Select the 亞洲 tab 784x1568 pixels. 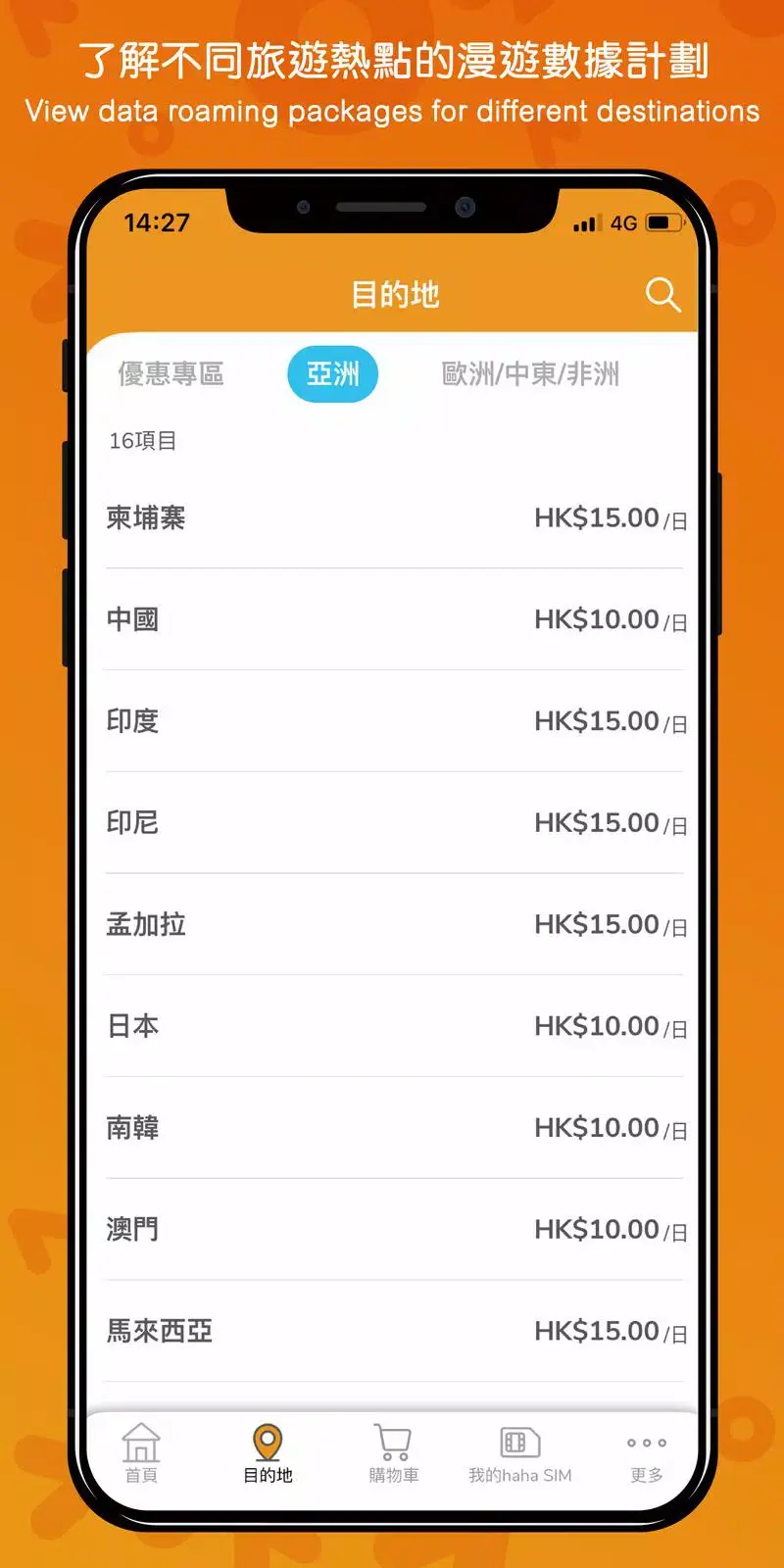pyautogui.click(x=332, y=373)
